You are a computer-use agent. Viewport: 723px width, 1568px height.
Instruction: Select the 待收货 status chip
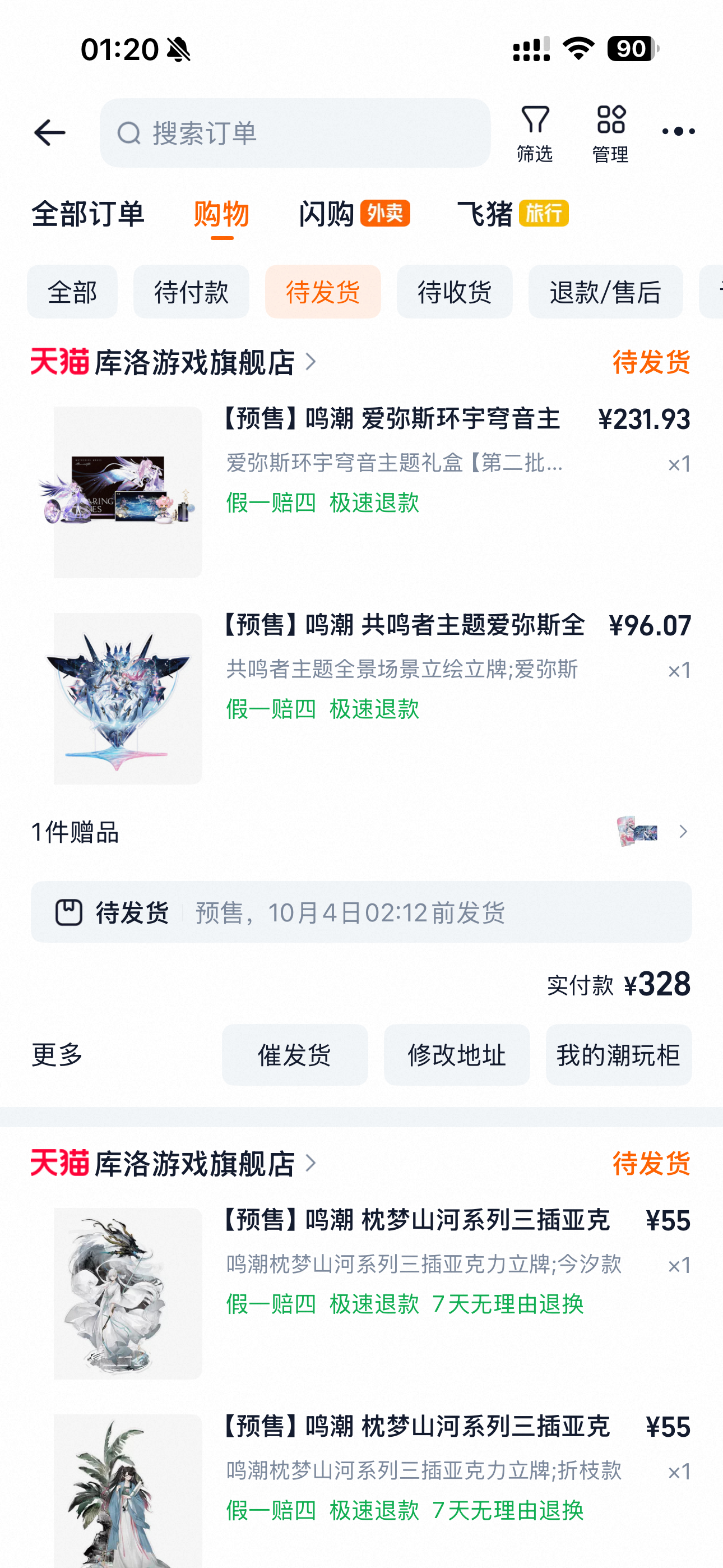click(x=454, y=292)
